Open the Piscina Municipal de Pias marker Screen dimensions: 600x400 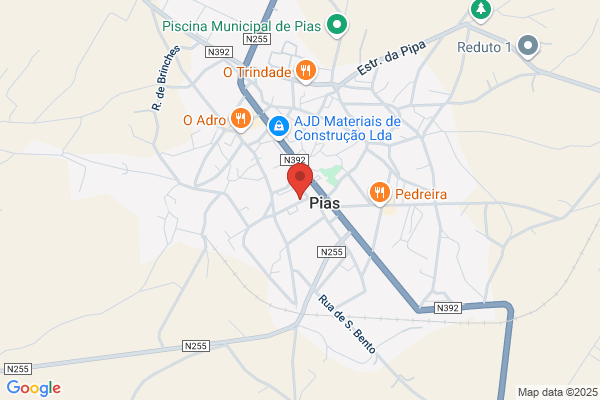pyautogui.click(x=337, y=26)
